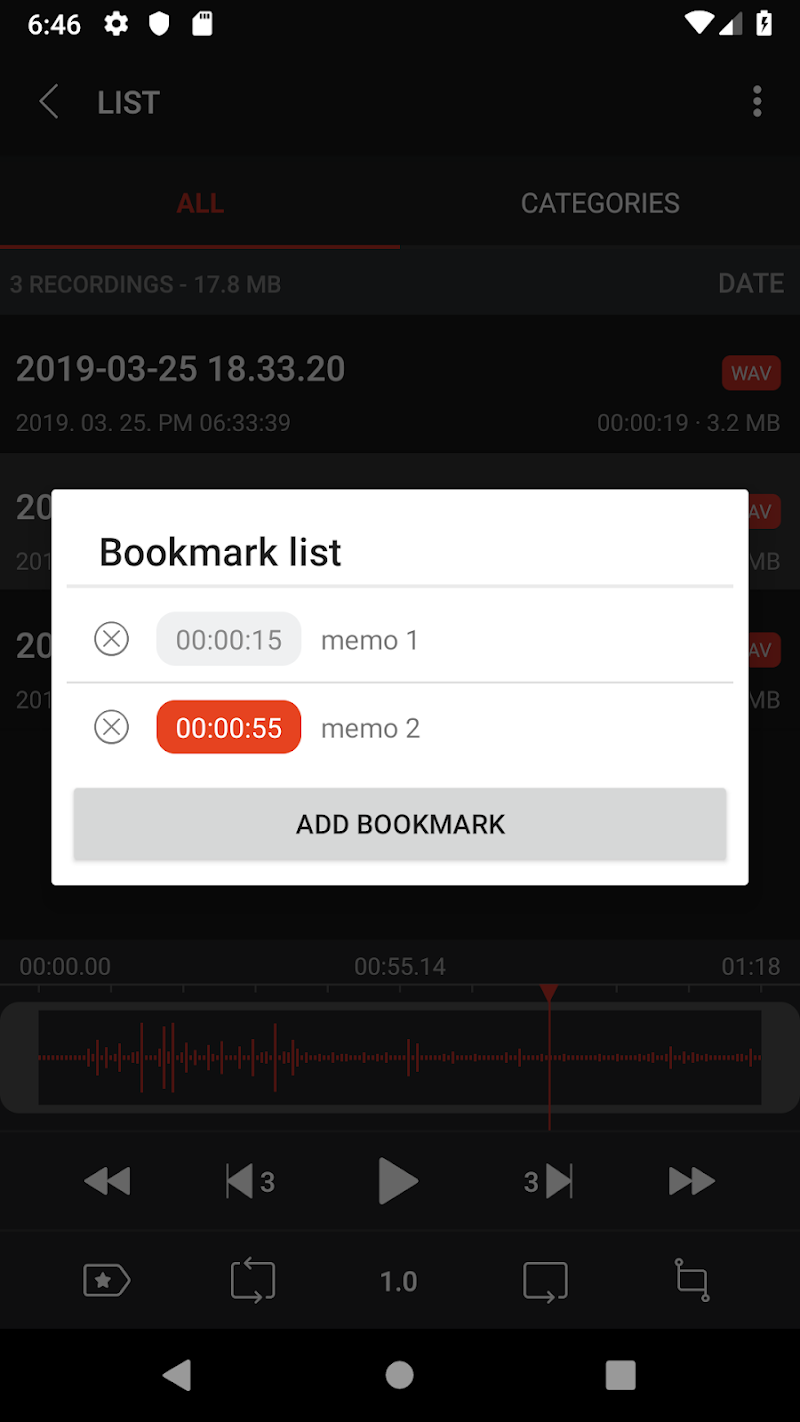Go back with the system back button
The image size is (800, 1422).
point(178,1375)
